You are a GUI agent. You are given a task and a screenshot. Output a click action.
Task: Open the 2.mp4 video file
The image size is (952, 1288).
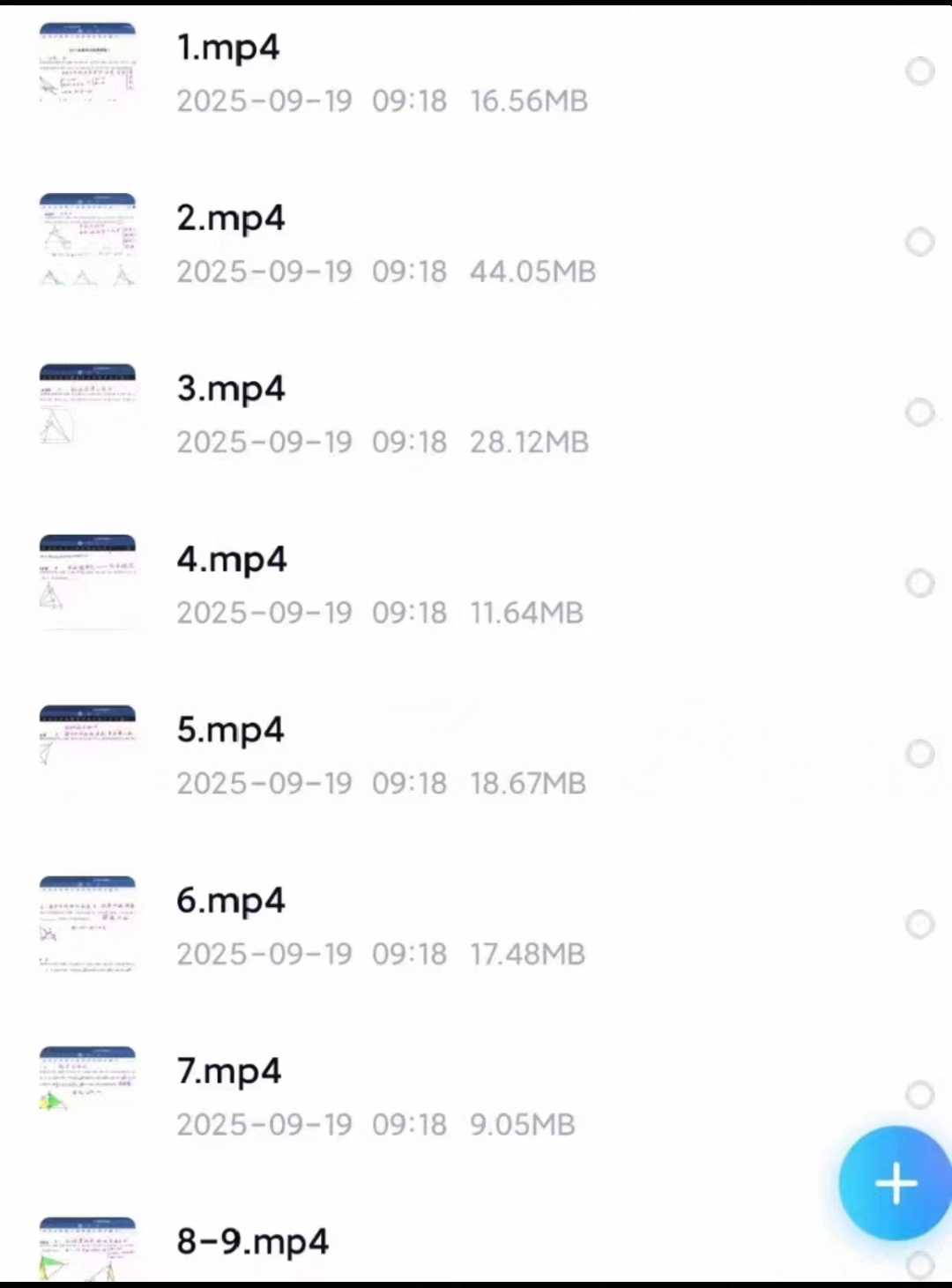point(231,218)
